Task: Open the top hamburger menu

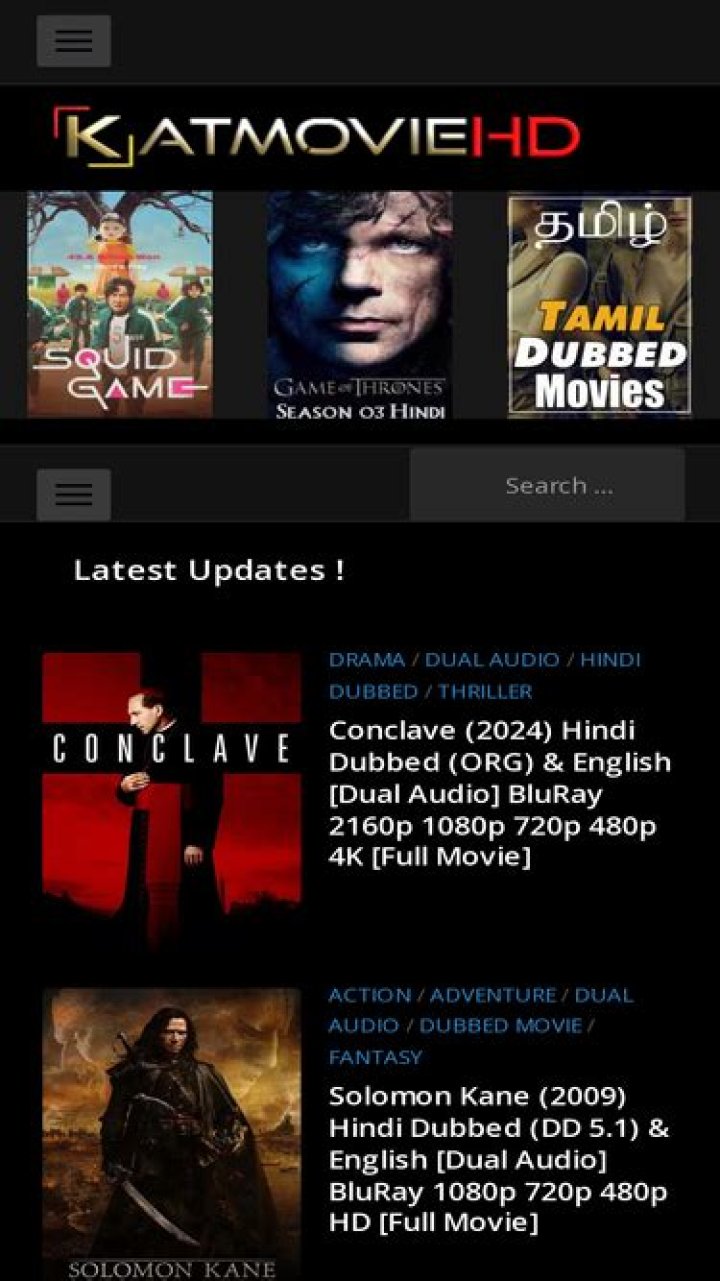Action: (x=73, y=41)
